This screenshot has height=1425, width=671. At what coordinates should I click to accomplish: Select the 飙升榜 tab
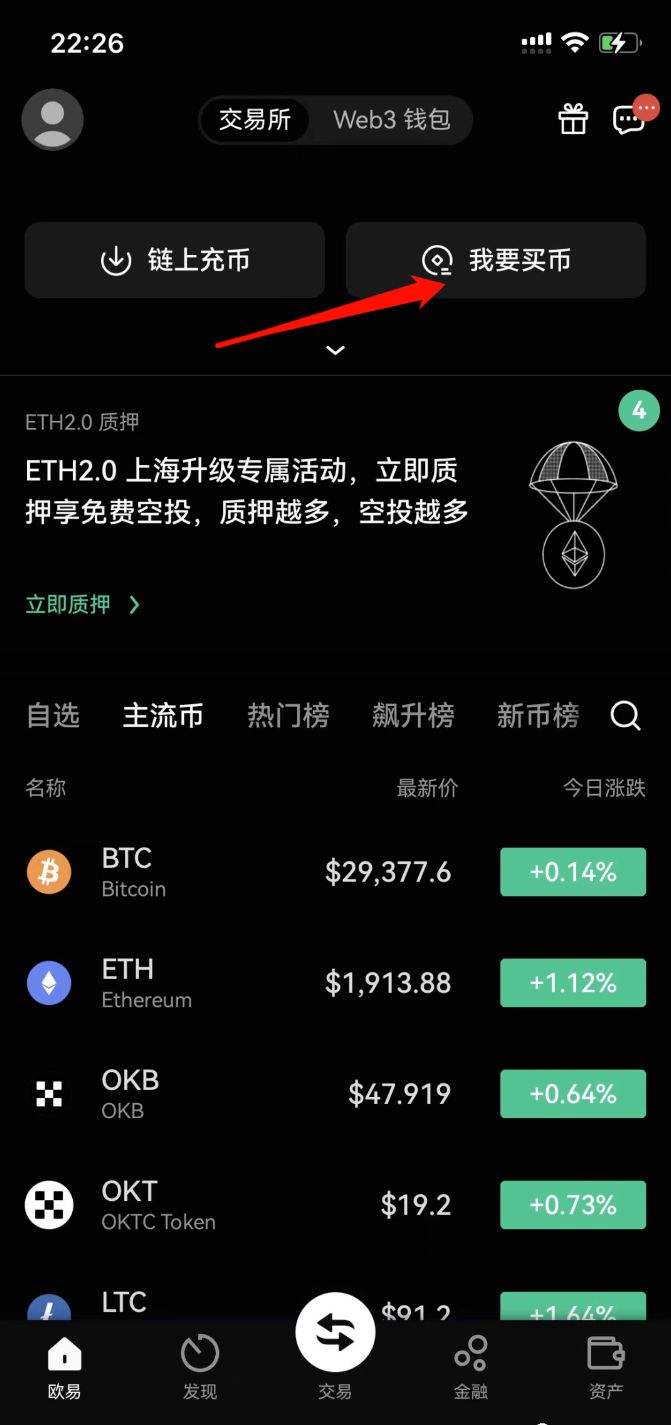(413, 715)
